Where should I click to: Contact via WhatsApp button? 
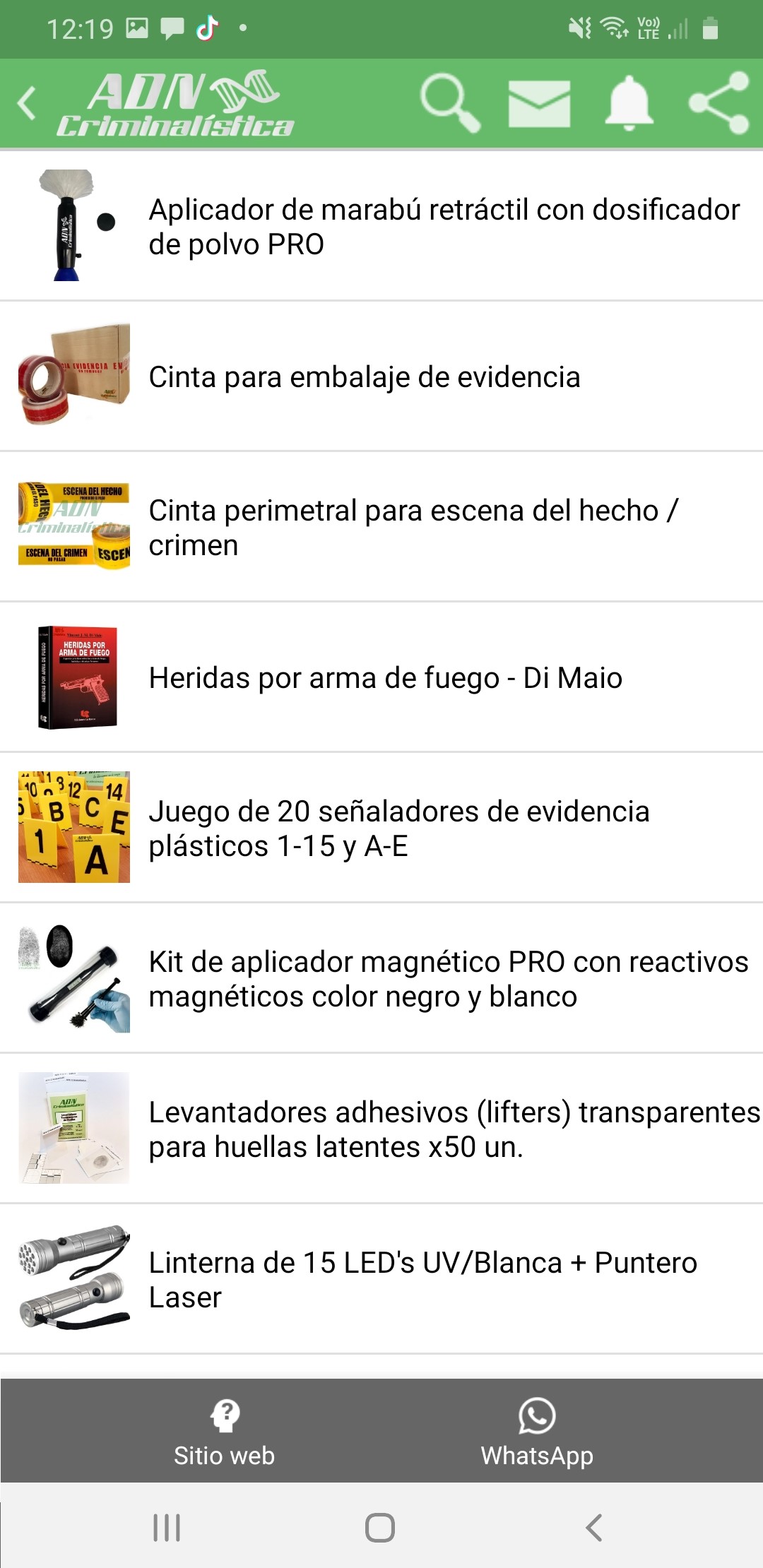coord(537,1431)
